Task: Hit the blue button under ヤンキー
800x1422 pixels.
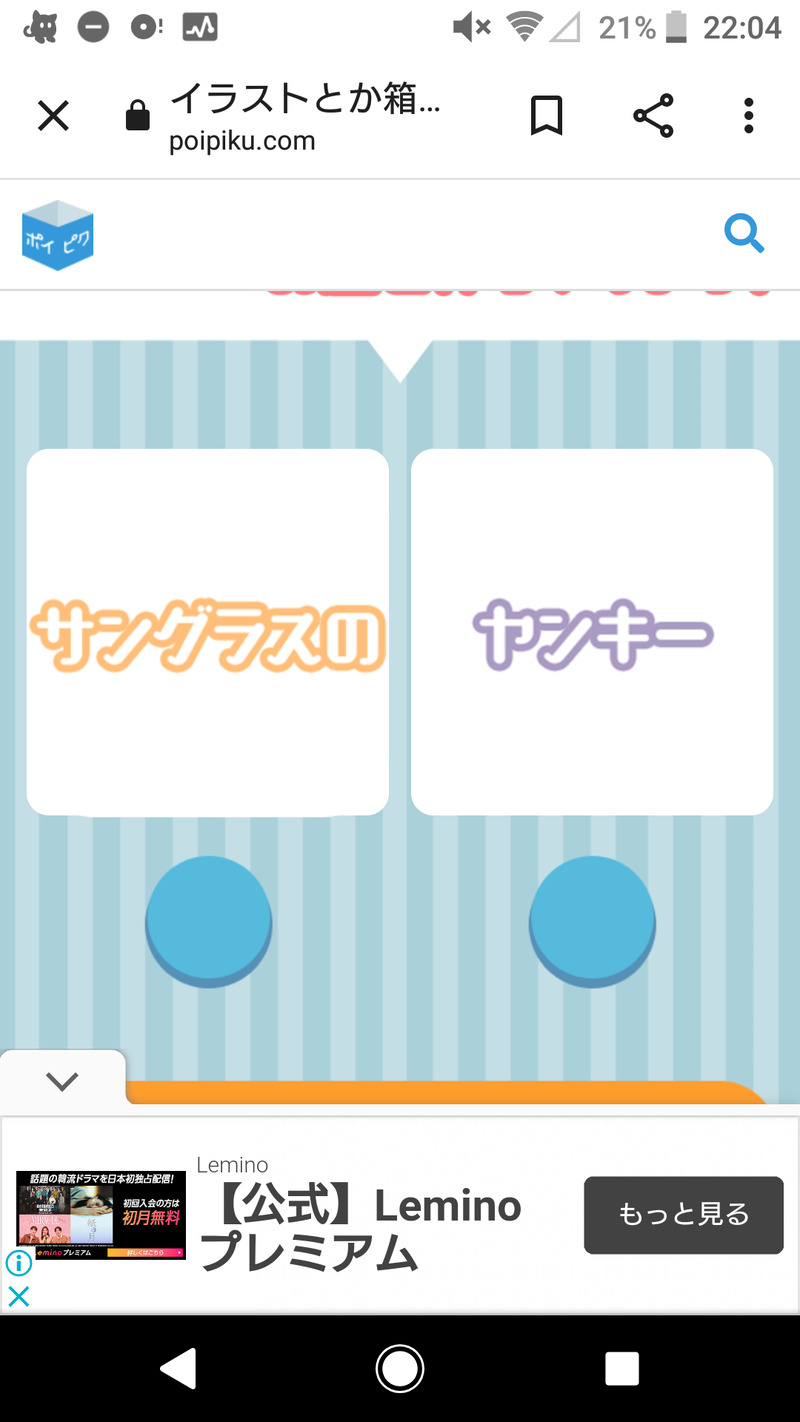Action: point(592,920)
